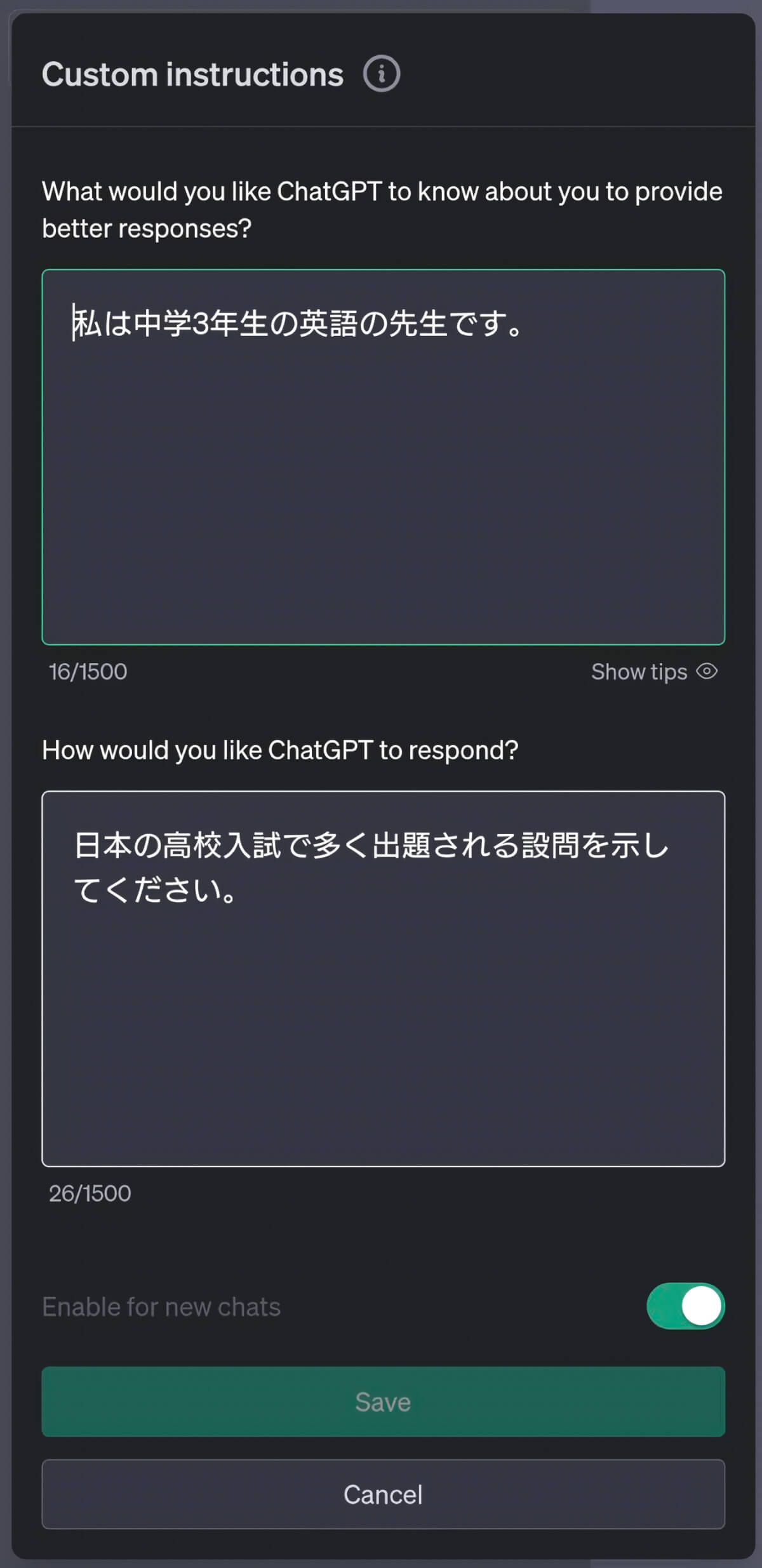Tap Show tips
Image resolution: width=762 pixels, height=1568 pixels.
click(653, 672)
